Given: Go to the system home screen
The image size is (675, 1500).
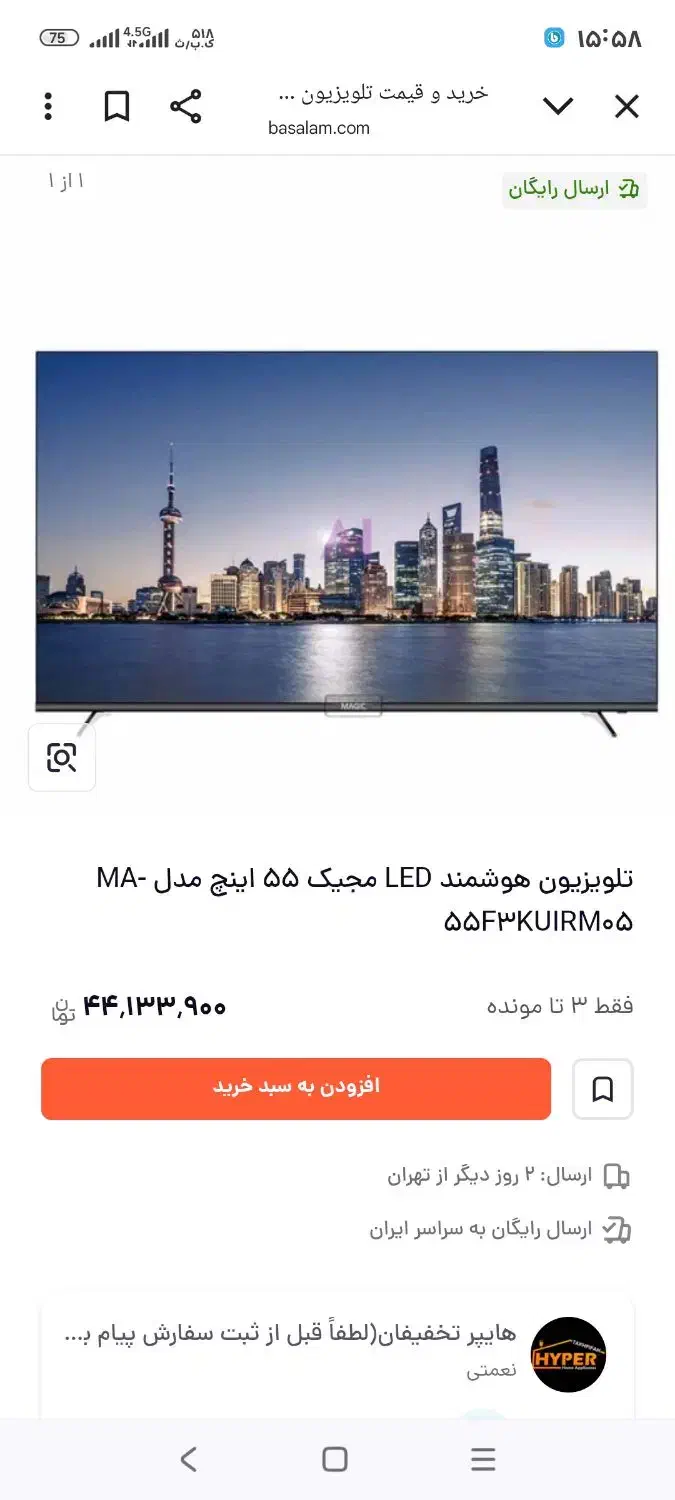Looking at the screenshot, I should [x=335, y=1459].
